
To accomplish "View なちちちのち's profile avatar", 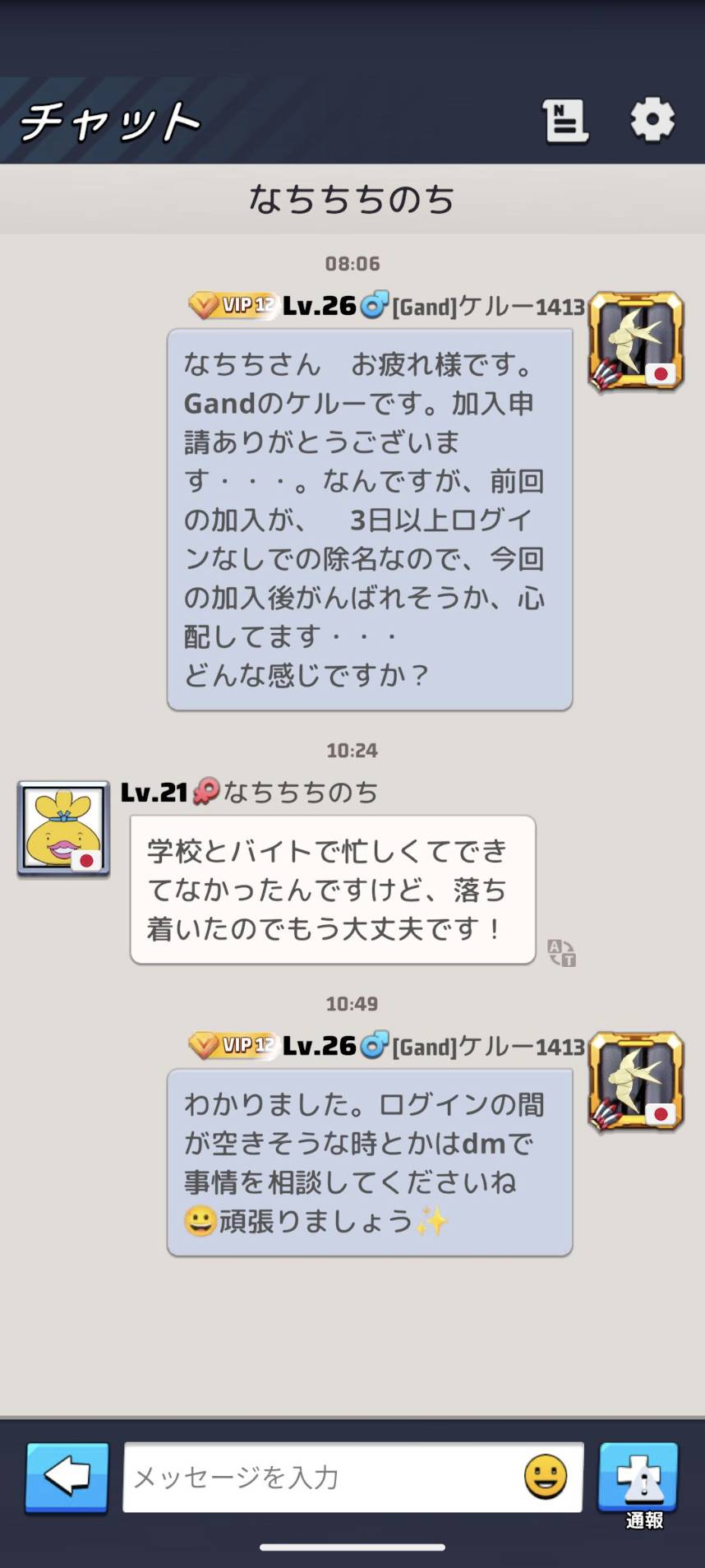I will [63, 828].
